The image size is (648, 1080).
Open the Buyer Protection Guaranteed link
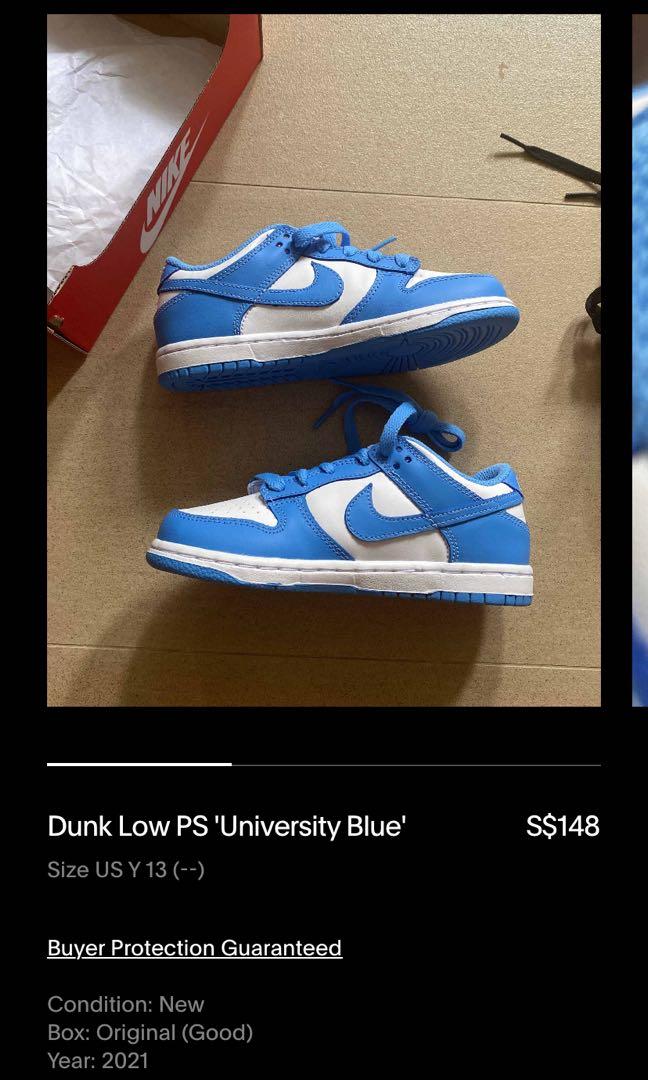[x=194, y=948]
